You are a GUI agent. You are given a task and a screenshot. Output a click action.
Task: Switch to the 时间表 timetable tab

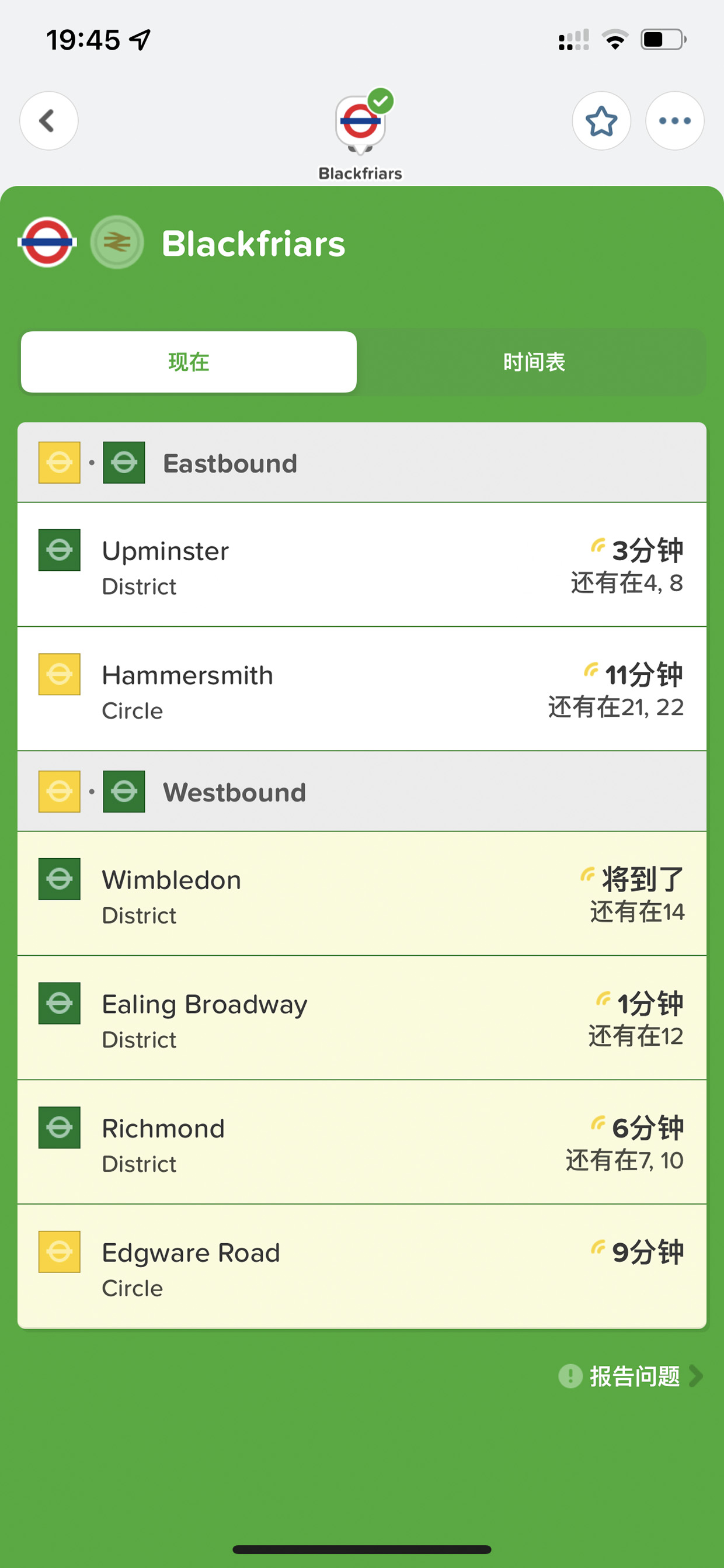(x=534, y=362)
